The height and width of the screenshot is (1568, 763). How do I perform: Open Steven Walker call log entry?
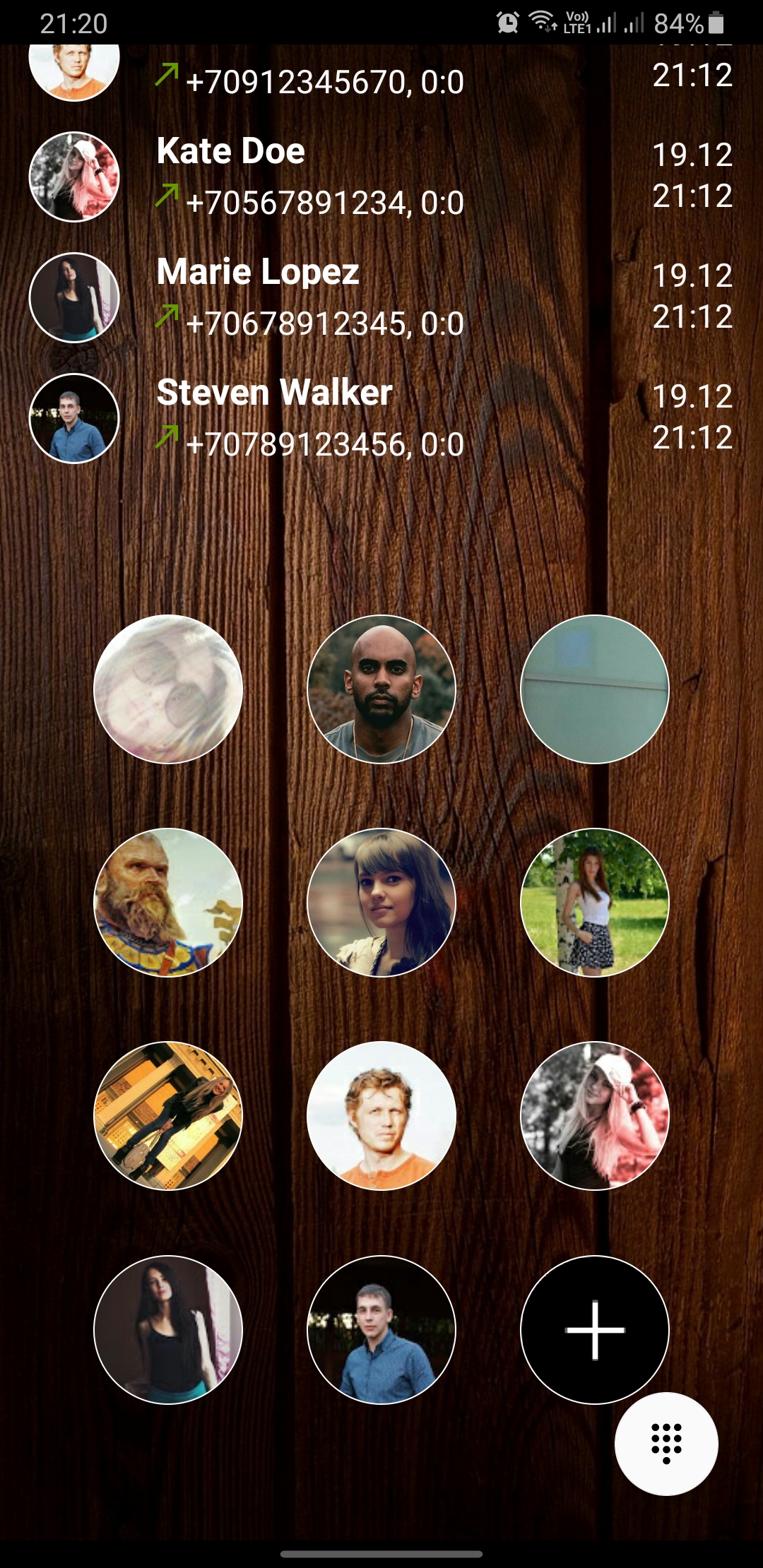[x=381, y=418]
